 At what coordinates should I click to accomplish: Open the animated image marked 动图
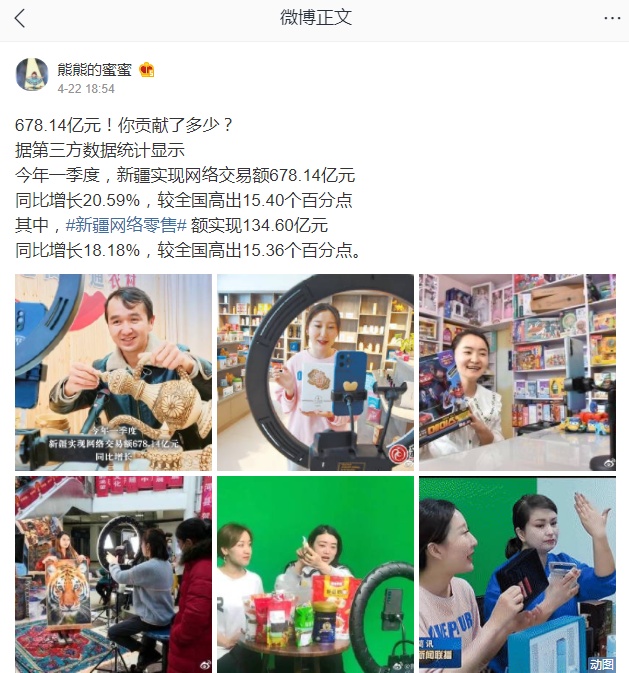[x=517, y=574]
